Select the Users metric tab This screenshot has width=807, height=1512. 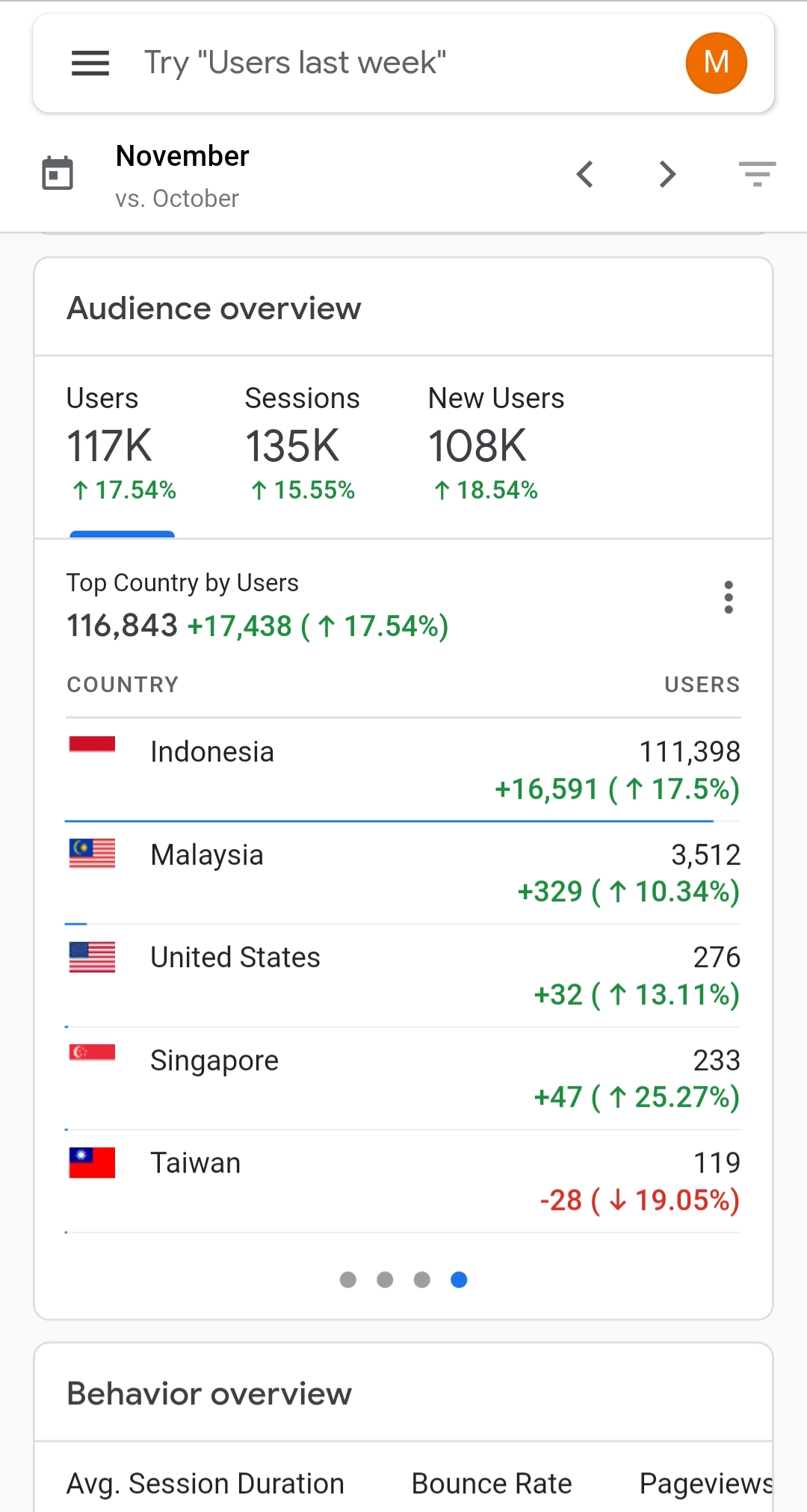point(122,445)
